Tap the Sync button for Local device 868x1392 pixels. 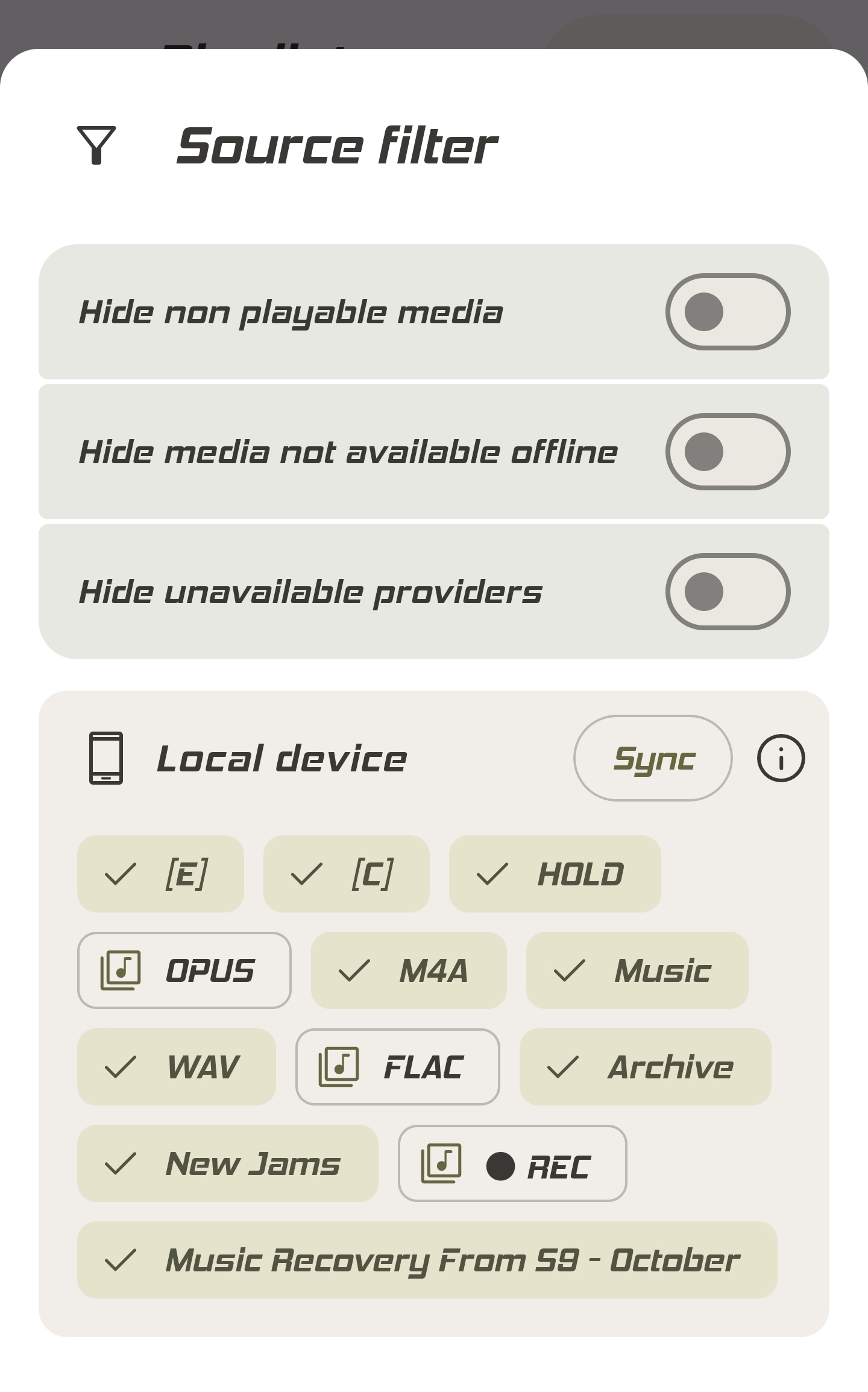click(x=653, y=758)
